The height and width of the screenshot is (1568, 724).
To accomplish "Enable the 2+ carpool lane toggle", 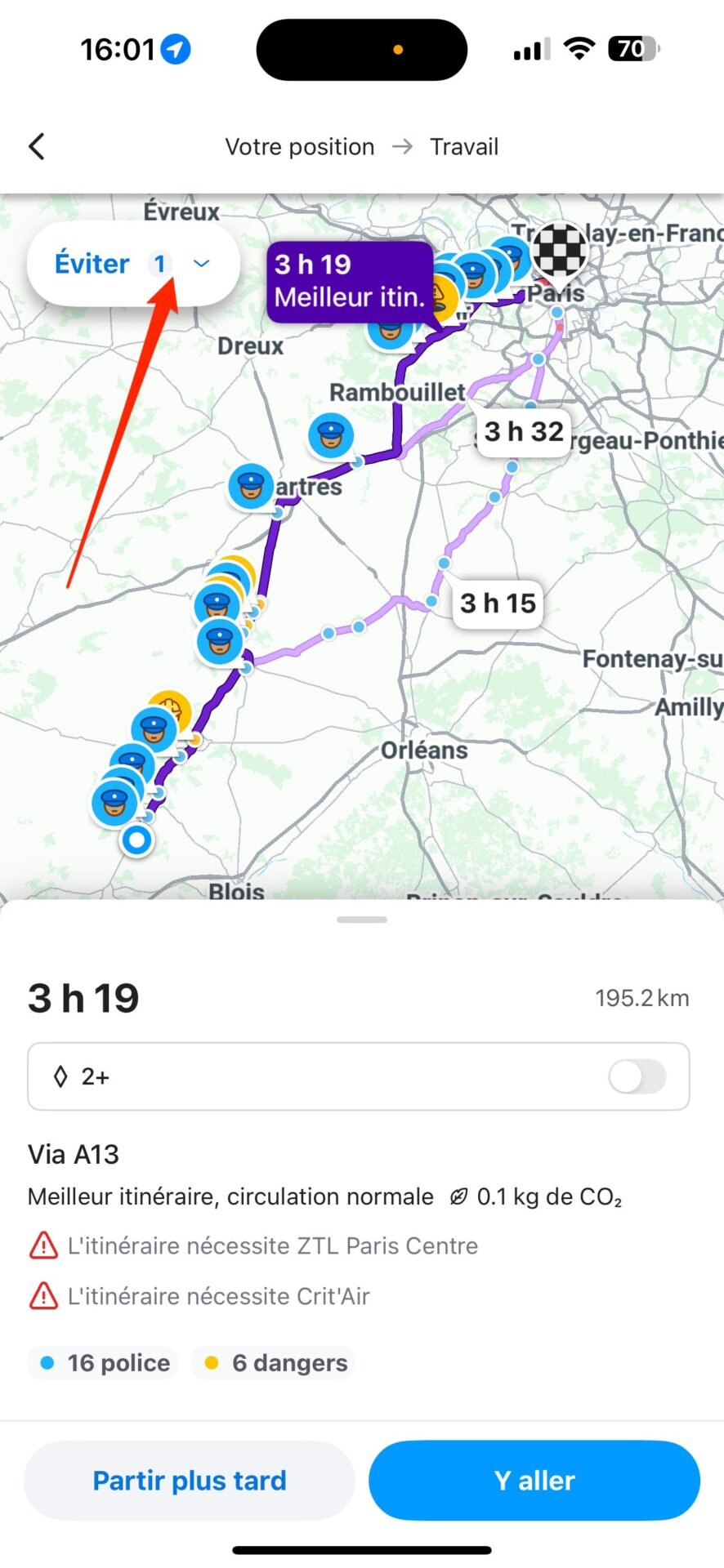I will 637,1077.
